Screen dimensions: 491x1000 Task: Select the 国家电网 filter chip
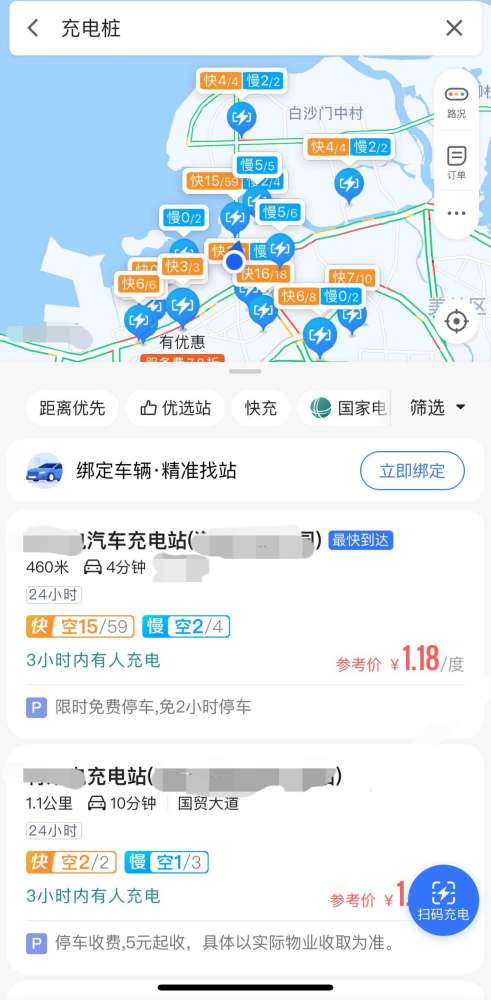click(x=349, y=408)
